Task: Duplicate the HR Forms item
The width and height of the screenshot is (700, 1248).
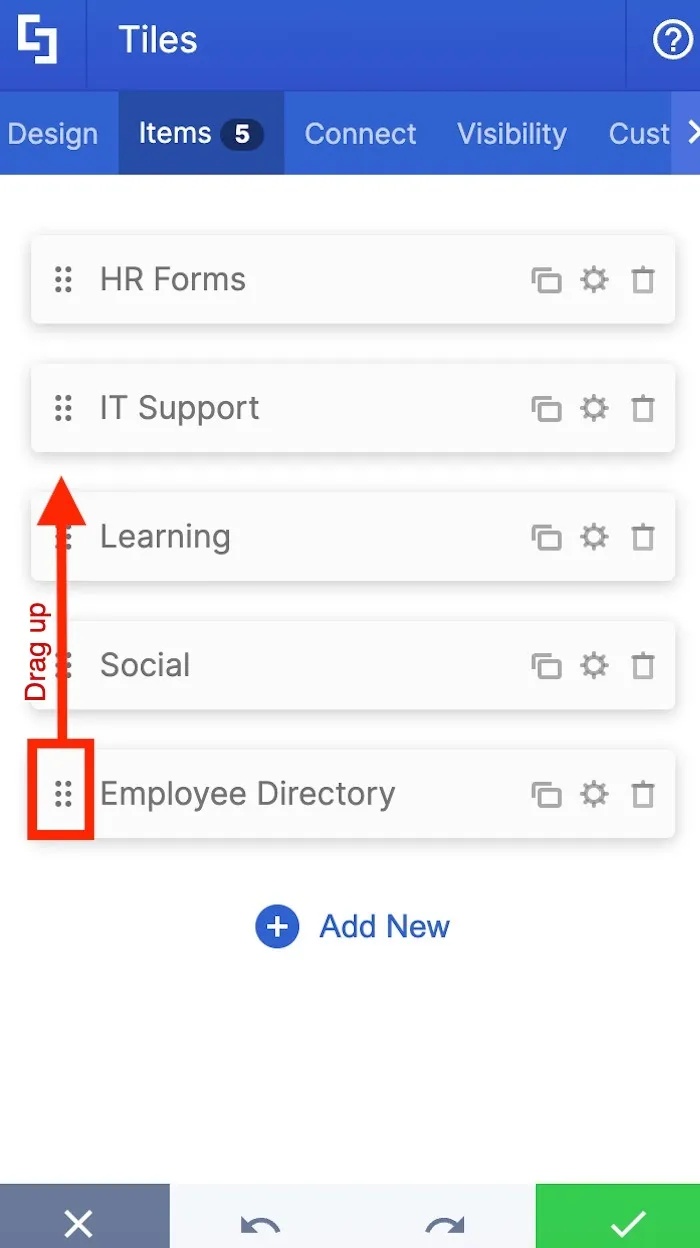Action: pyautogui.click(x=546, y=280)
